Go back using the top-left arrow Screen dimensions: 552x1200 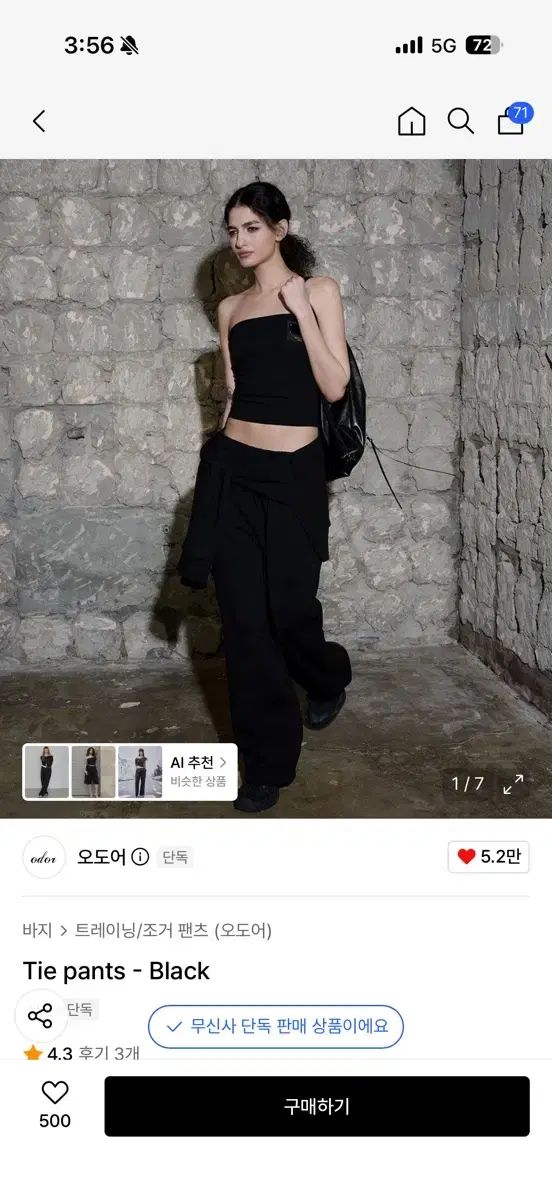[39, 122]
